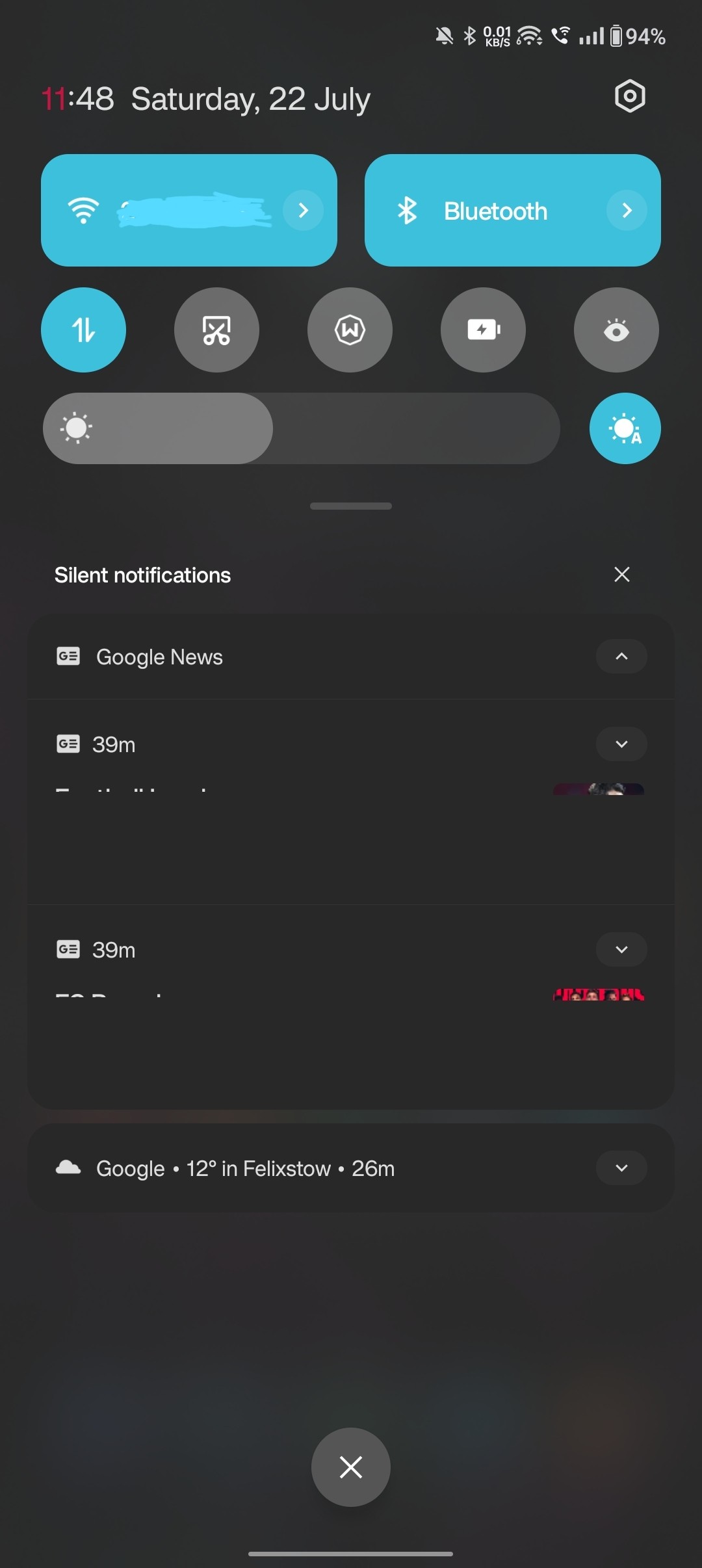Tap the small sun brightness icon
Screen dimensions: 702x1568
[77, 428]
